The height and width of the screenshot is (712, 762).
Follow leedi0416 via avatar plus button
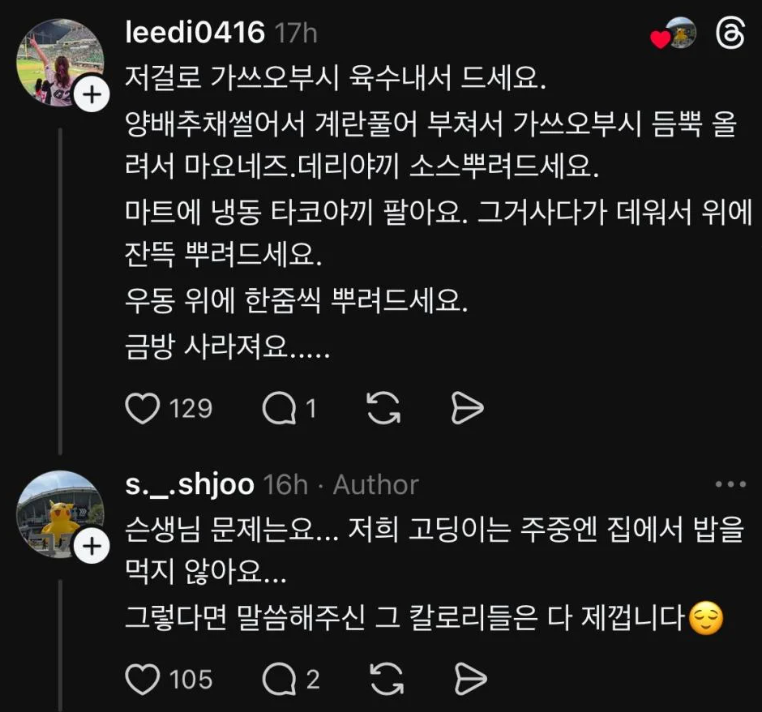click(91, 95)
